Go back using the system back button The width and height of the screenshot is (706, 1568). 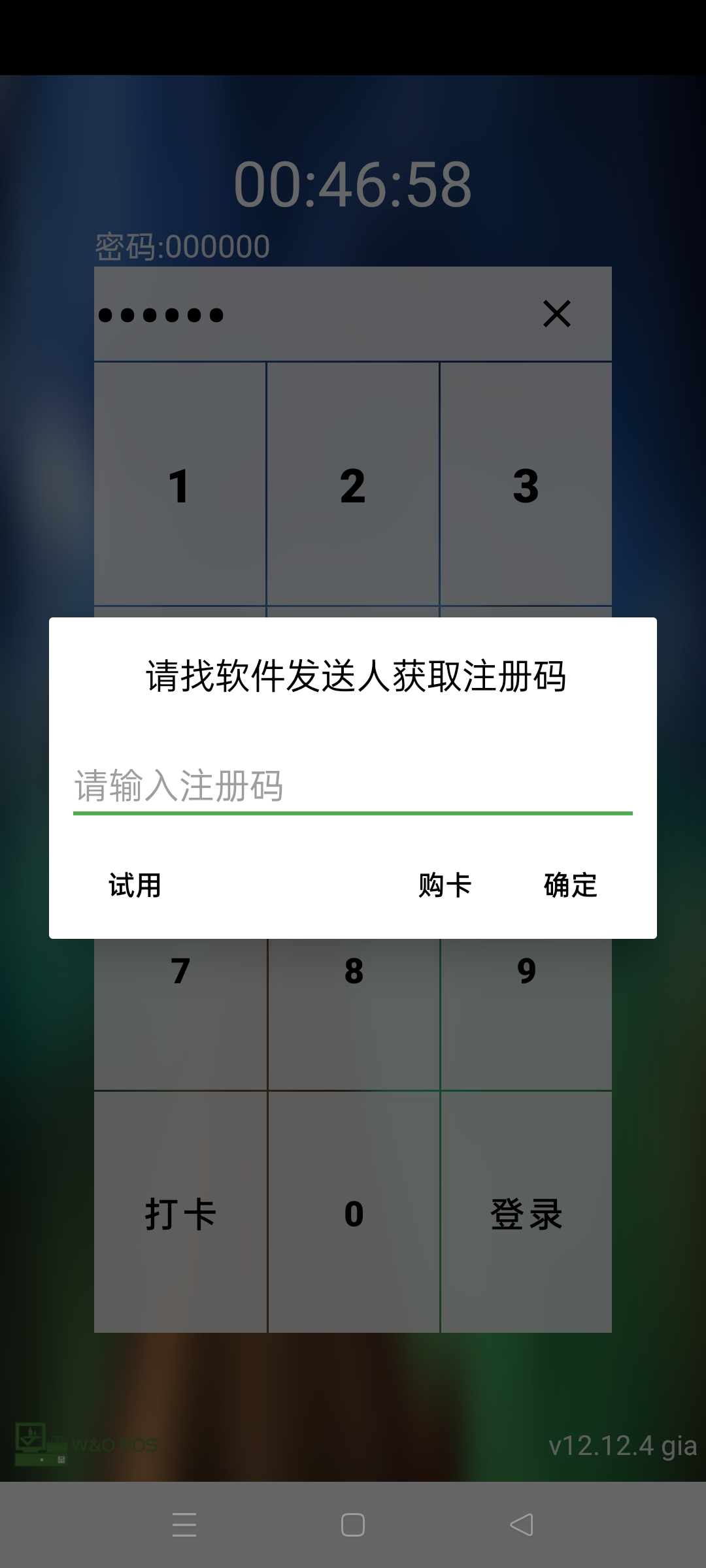tap(522, 1525)
